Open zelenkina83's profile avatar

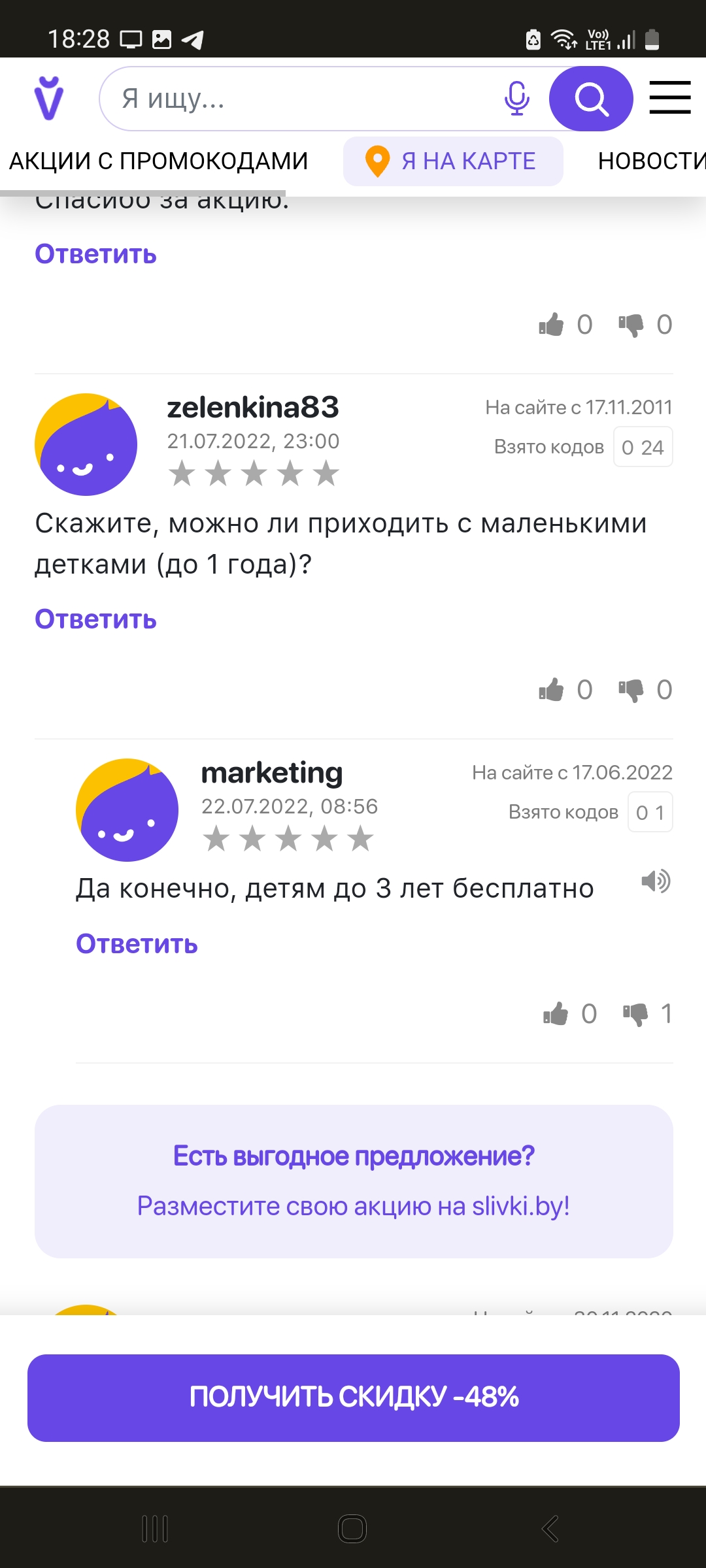[86, 444]
